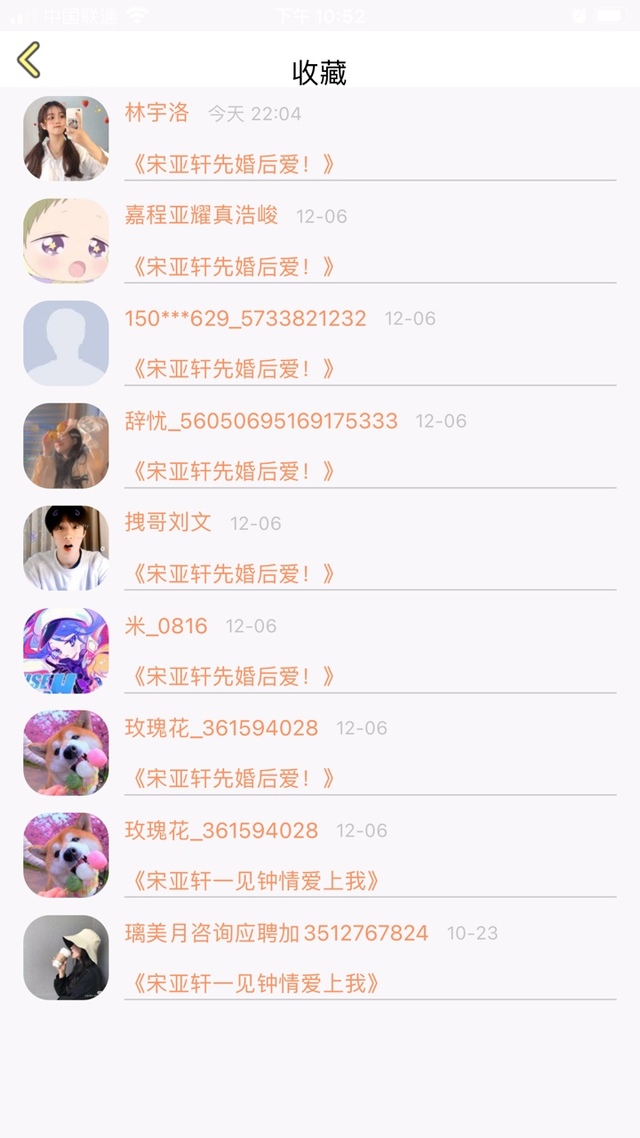Open the entry by 嘉程亚耀真浩峻
Screen dimensions: 640x1138
click(320, 240)
